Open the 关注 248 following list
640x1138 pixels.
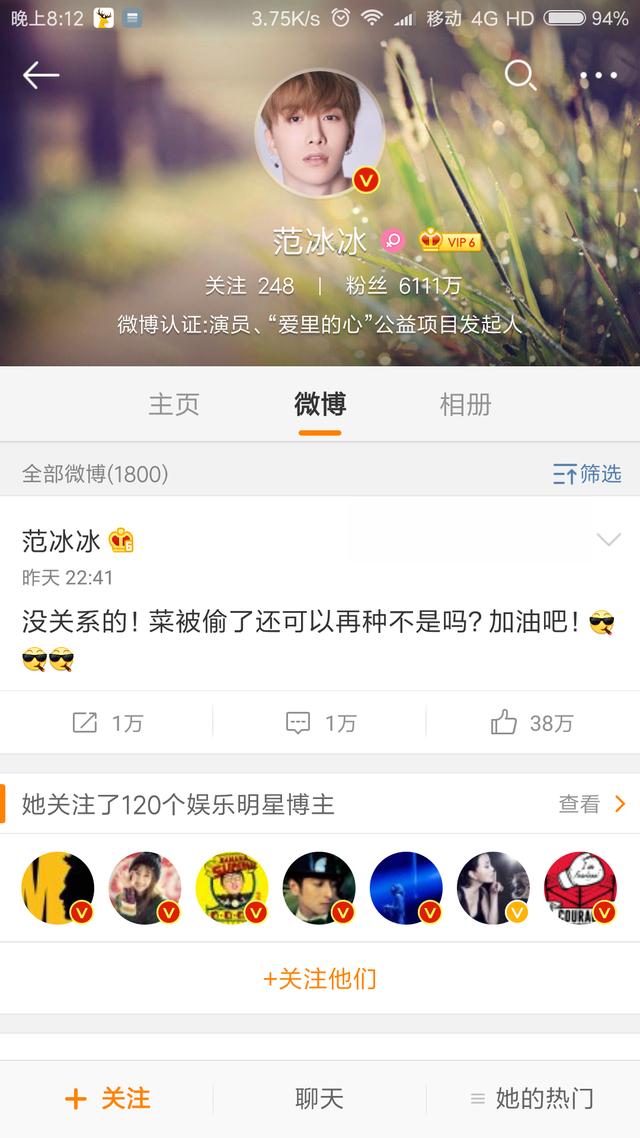[x=250, y=286]
